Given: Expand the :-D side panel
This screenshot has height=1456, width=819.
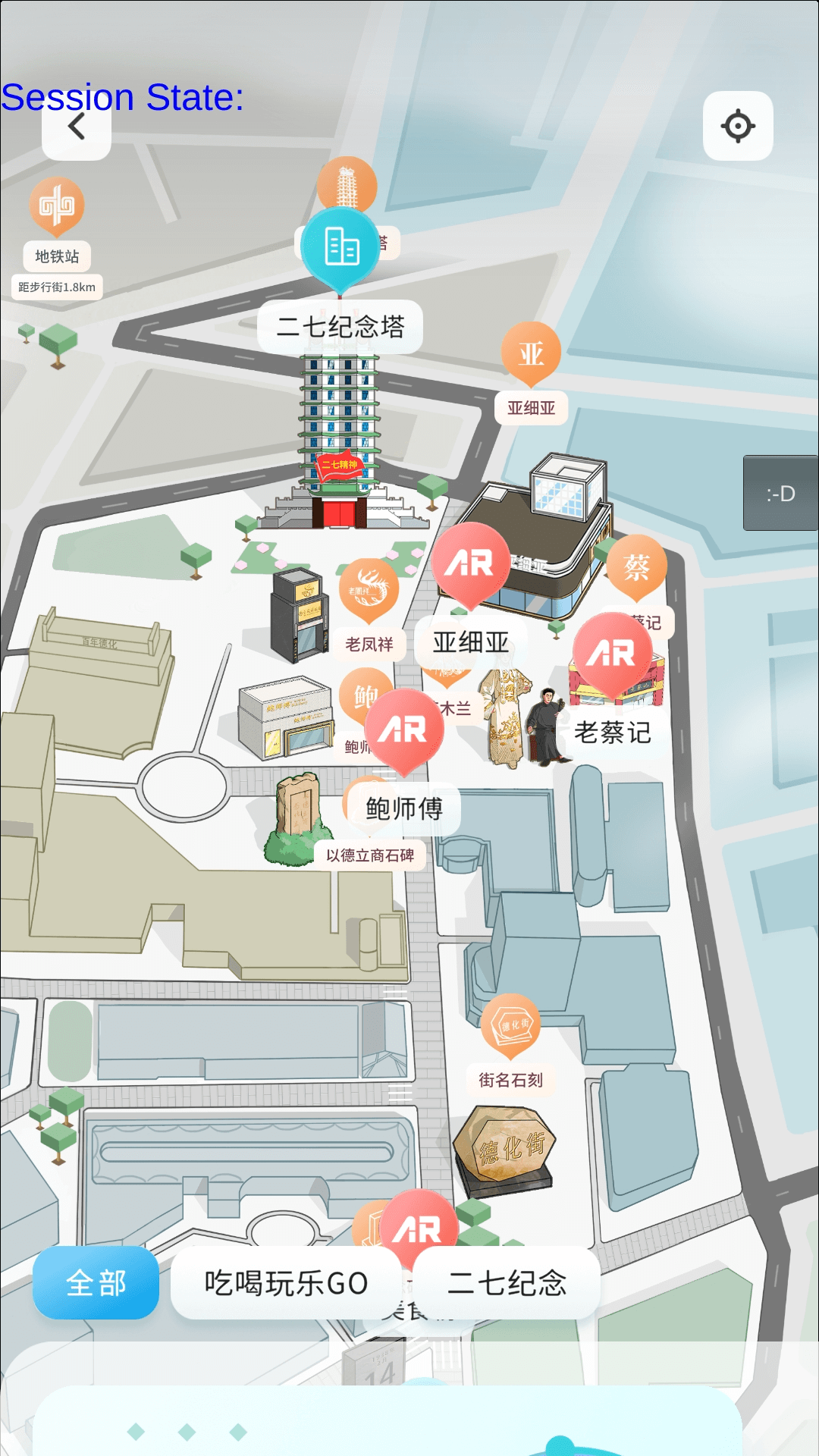Looking at the screenshot, I should [781, 493].
